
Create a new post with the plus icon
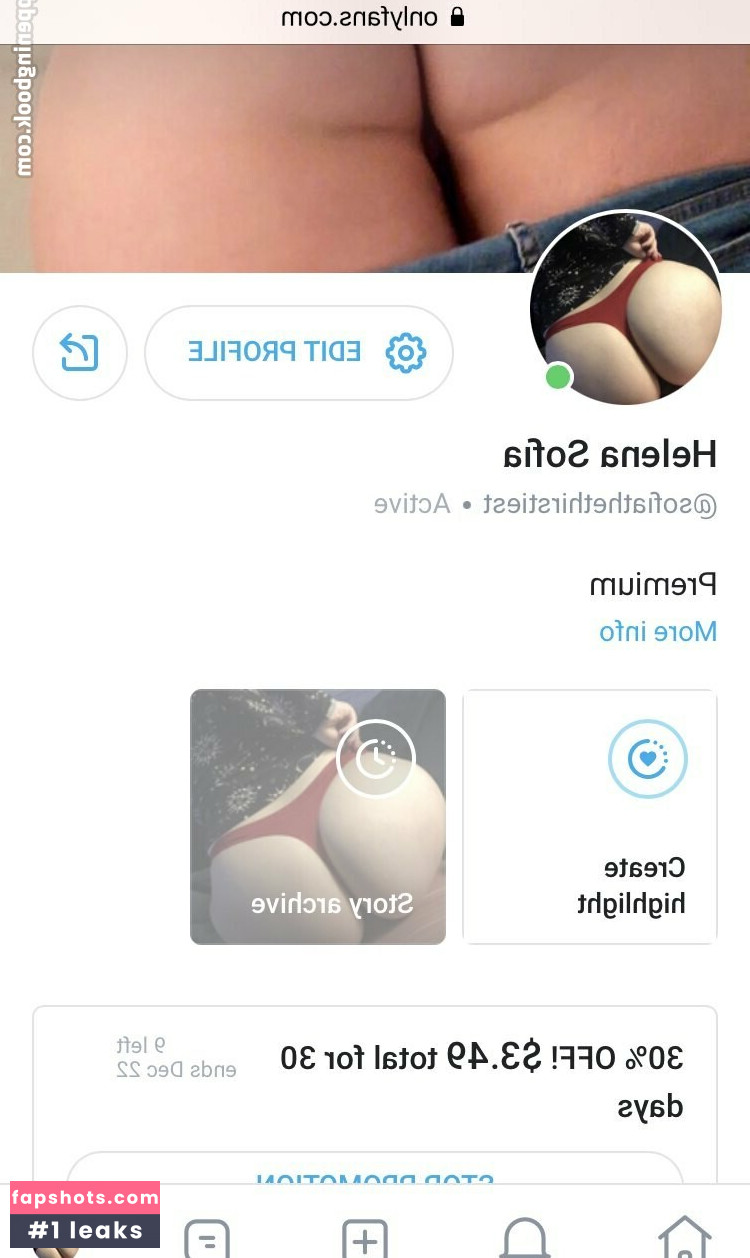(x=365, y=1238)
